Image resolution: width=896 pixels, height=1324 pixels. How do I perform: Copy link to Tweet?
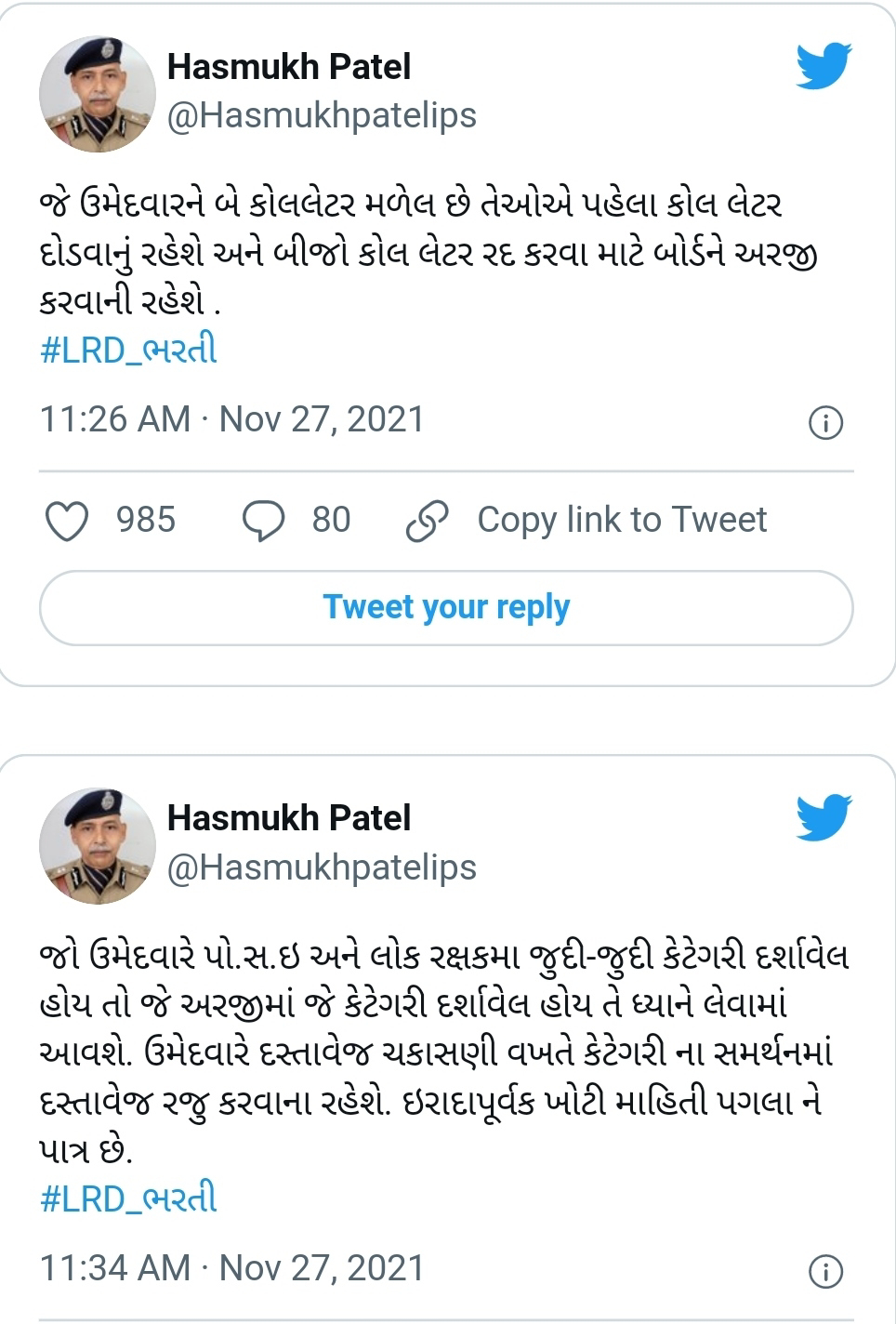click(x=587, y=521)
